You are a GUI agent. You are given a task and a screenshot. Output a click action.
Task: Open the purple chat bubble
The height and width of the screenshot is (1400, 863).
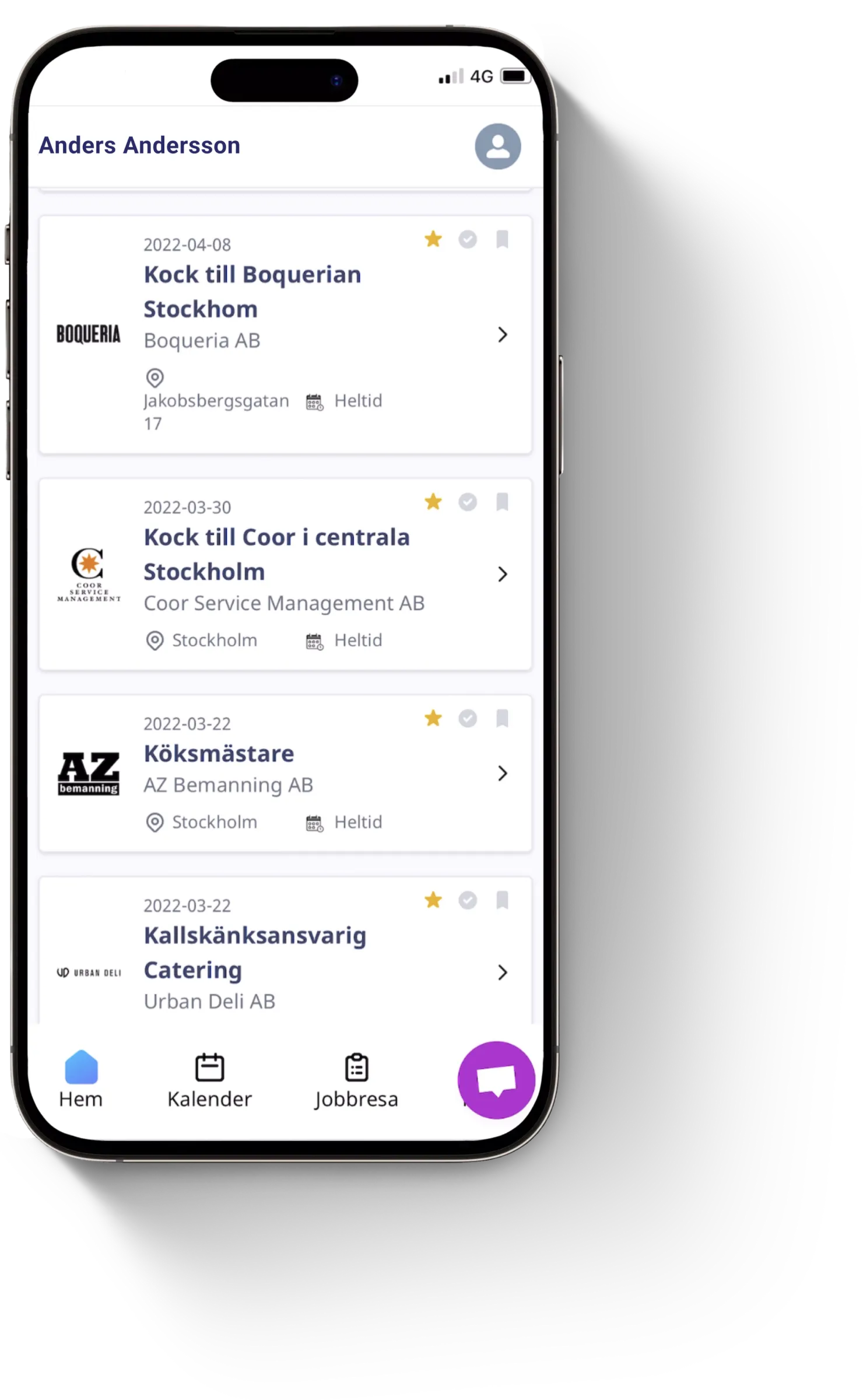(x=496, y=1080)
